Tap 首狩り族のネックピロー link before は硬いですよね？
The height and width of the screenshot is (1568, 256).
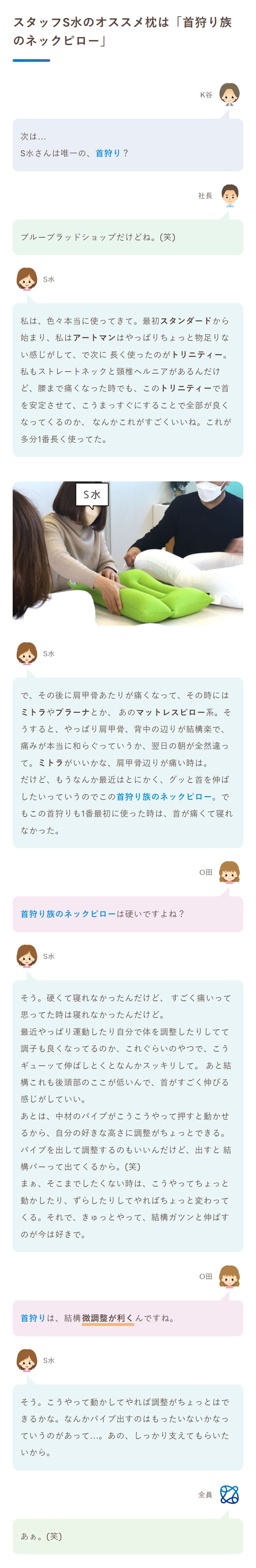pos(68,914)
